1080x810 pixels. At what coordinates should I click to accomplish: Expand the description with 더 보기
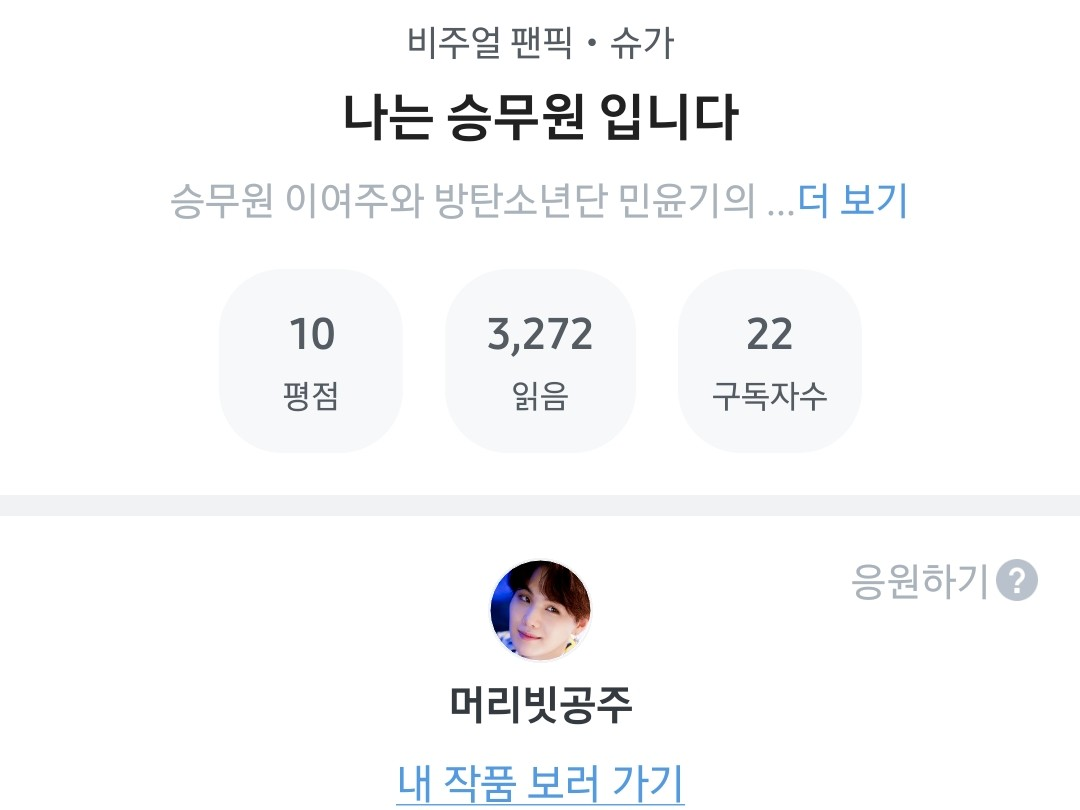pos(853,201)
